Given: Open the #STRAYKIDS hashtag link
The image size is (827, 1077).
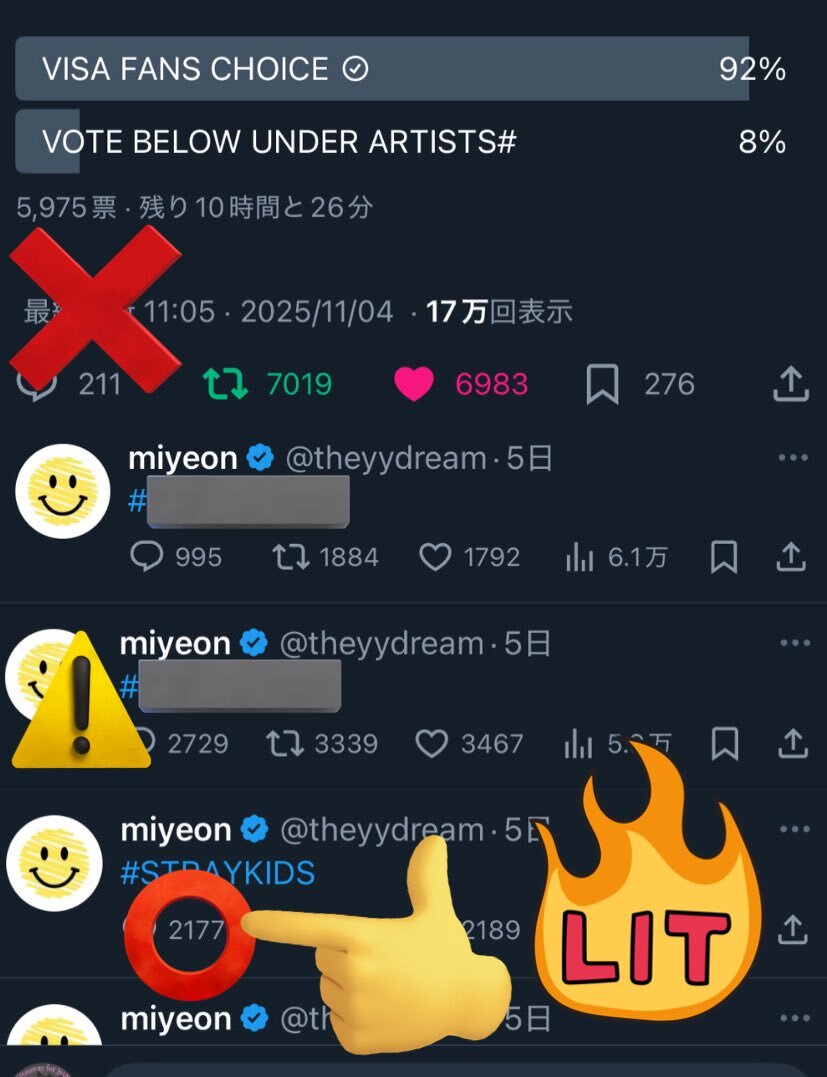Looking at the screenshot, I should [x=217, y=873].
